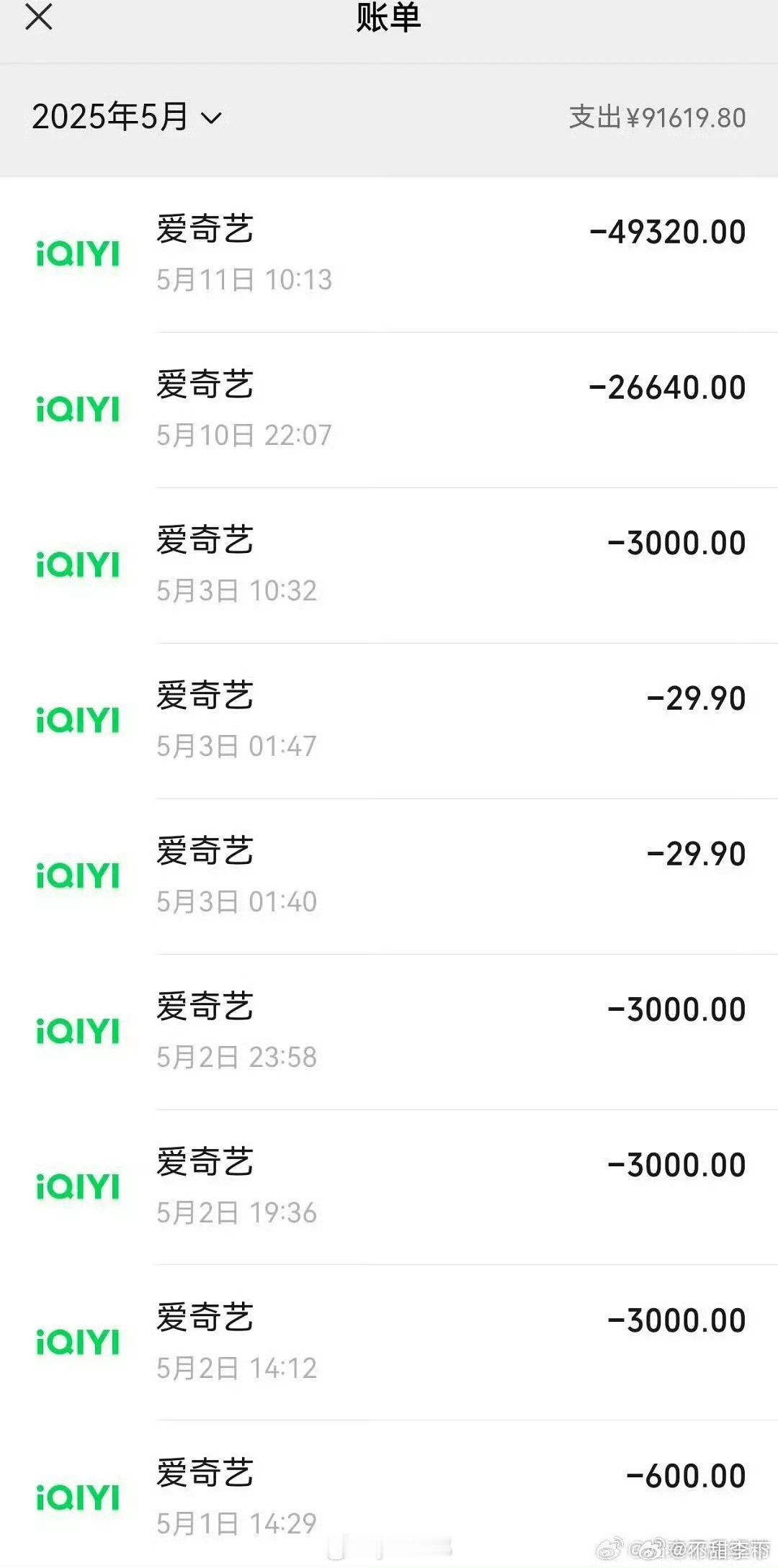Tap the iQIYI logo on the 01:40 -29.90 record
The height and width of the screenshot is (1568, 778).
tap(78, 875)
